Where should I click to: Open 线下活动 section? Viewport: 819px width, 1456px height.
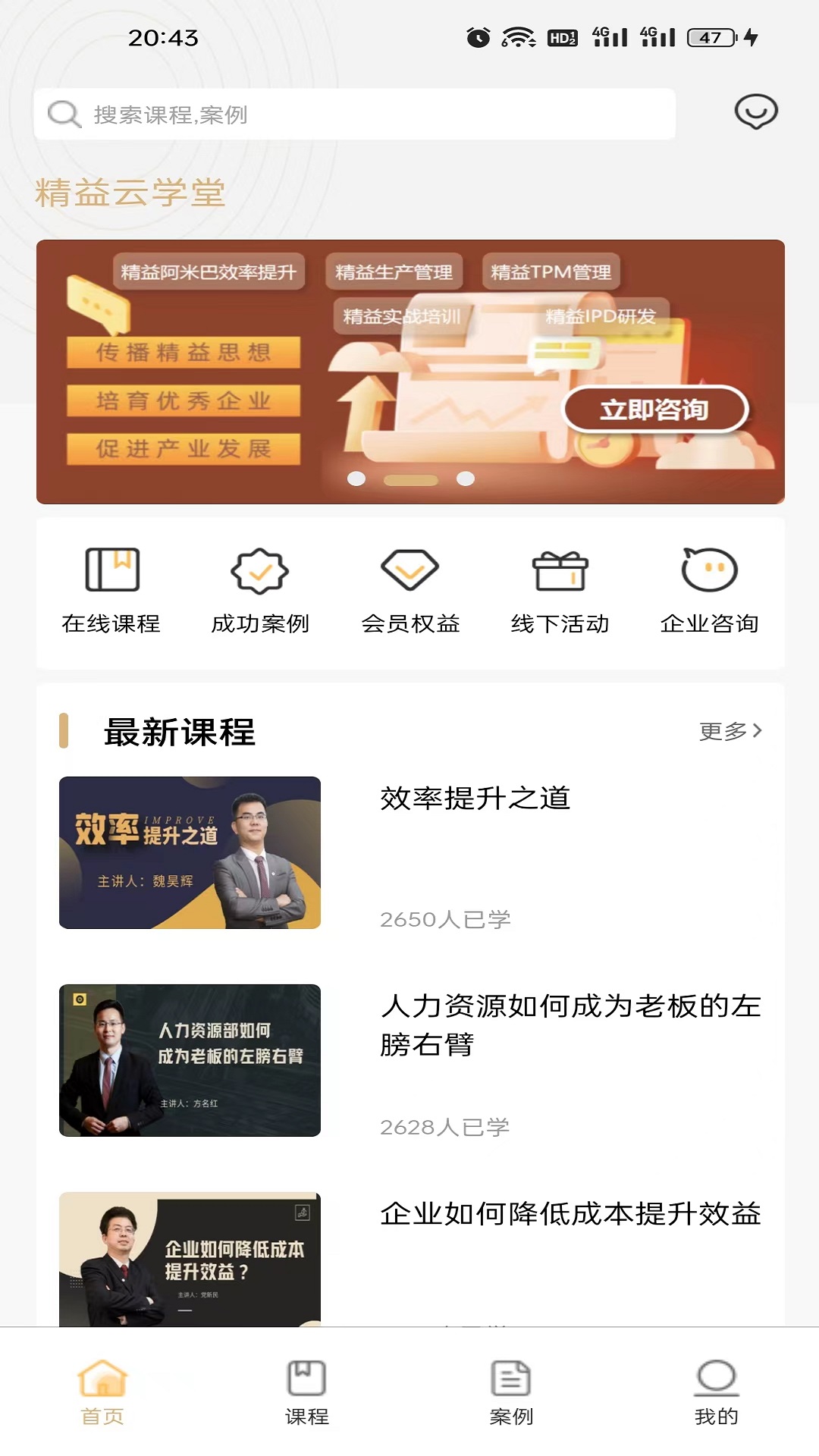(560, 590)
